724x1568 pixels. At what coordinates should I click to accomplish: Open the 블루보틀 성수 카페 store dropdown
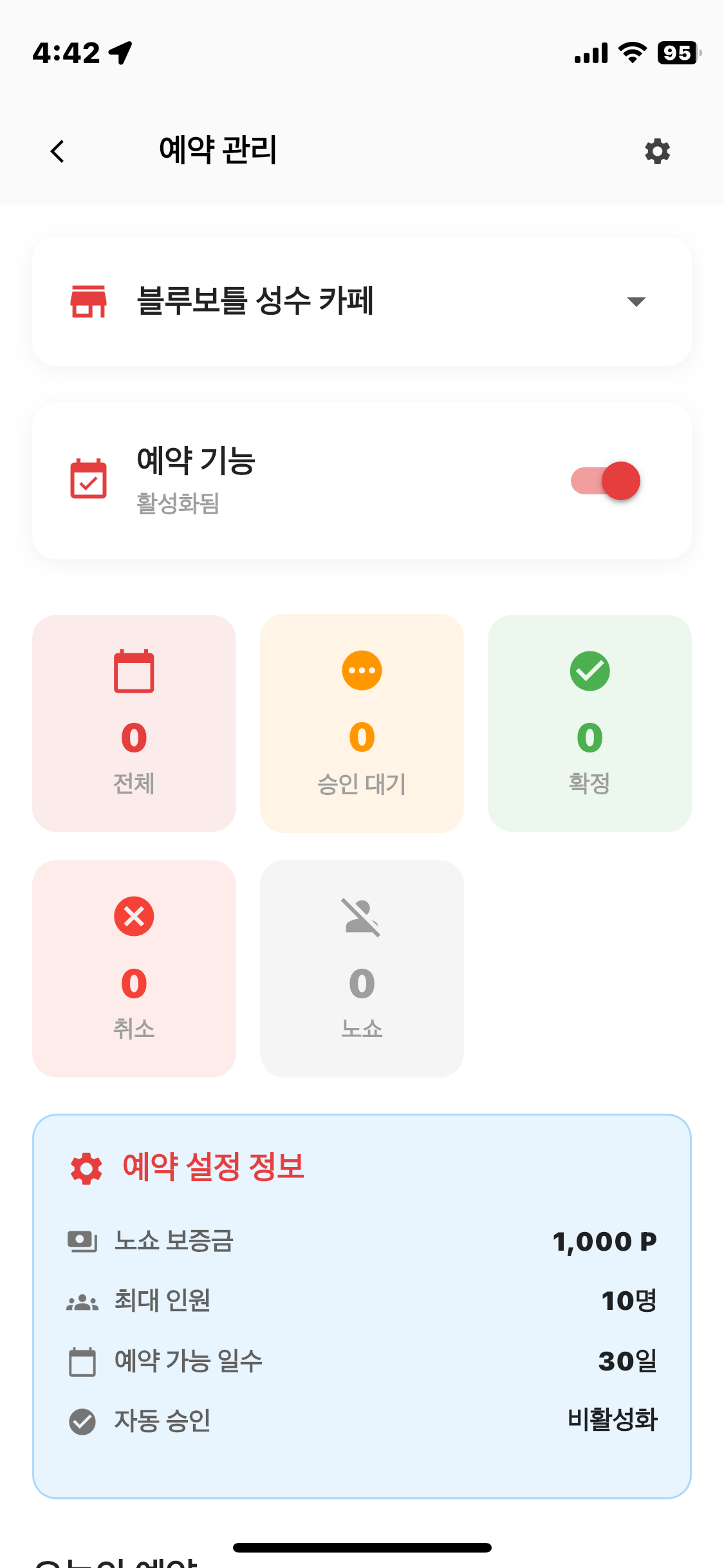(360, 301)
